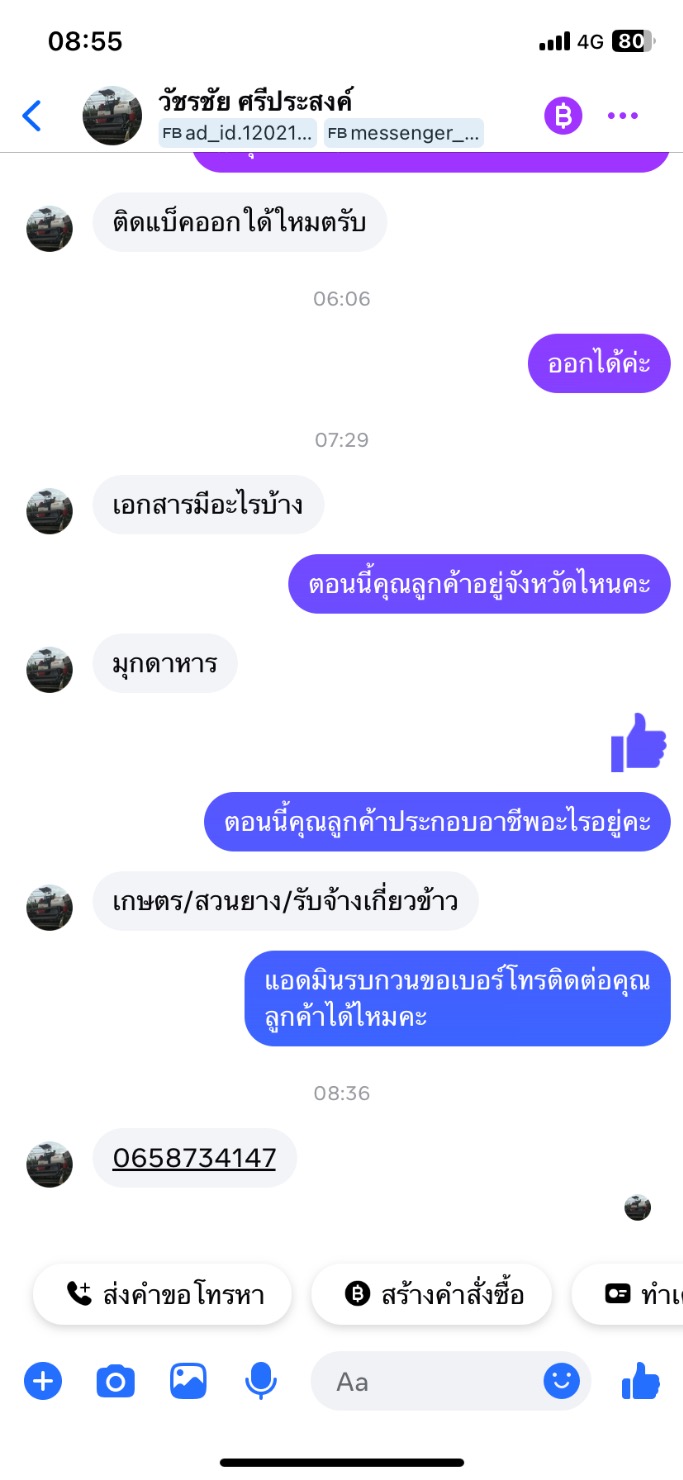Tap the messenger_ tag label
Screen dimensions: 683x1480
click(x=404, y=133)
